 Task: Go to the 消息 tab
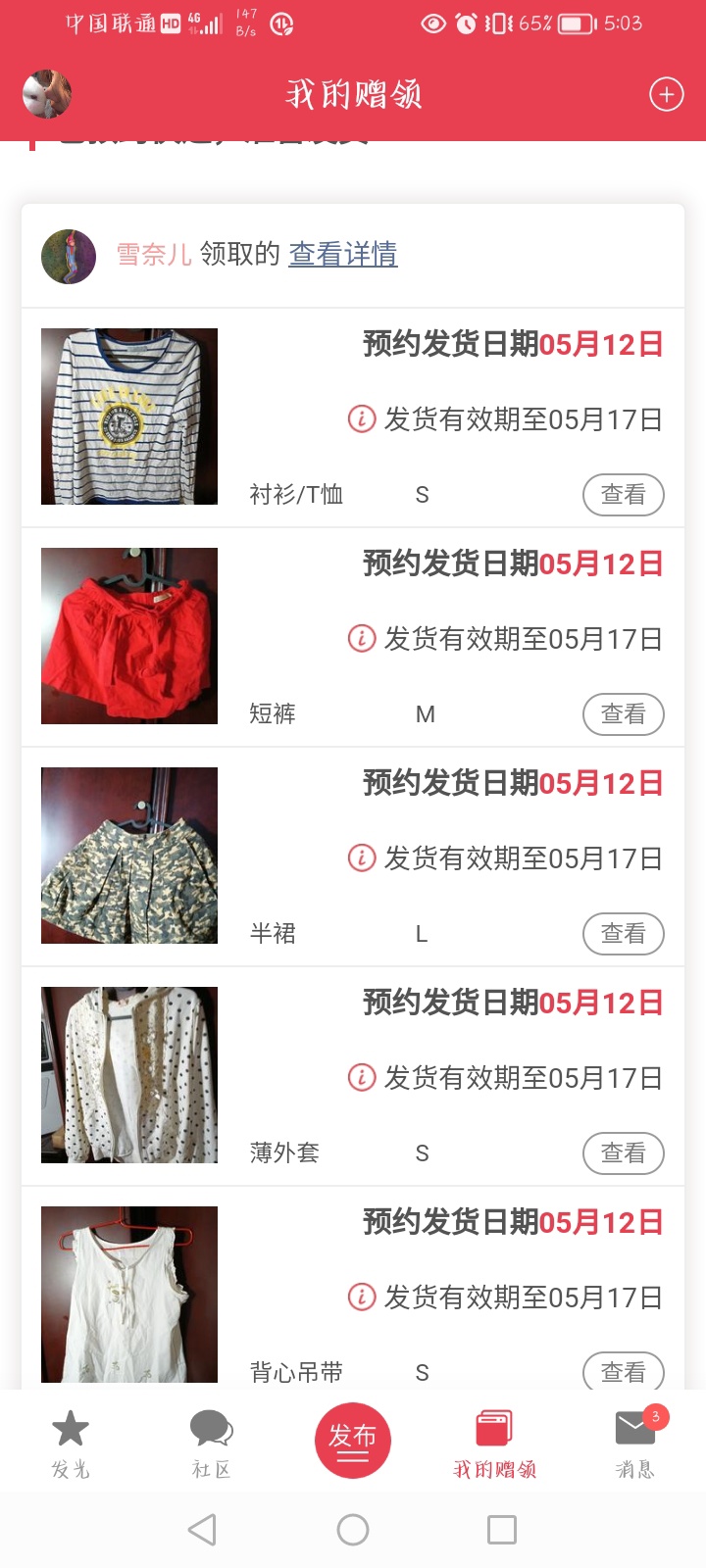(635, 1443)
